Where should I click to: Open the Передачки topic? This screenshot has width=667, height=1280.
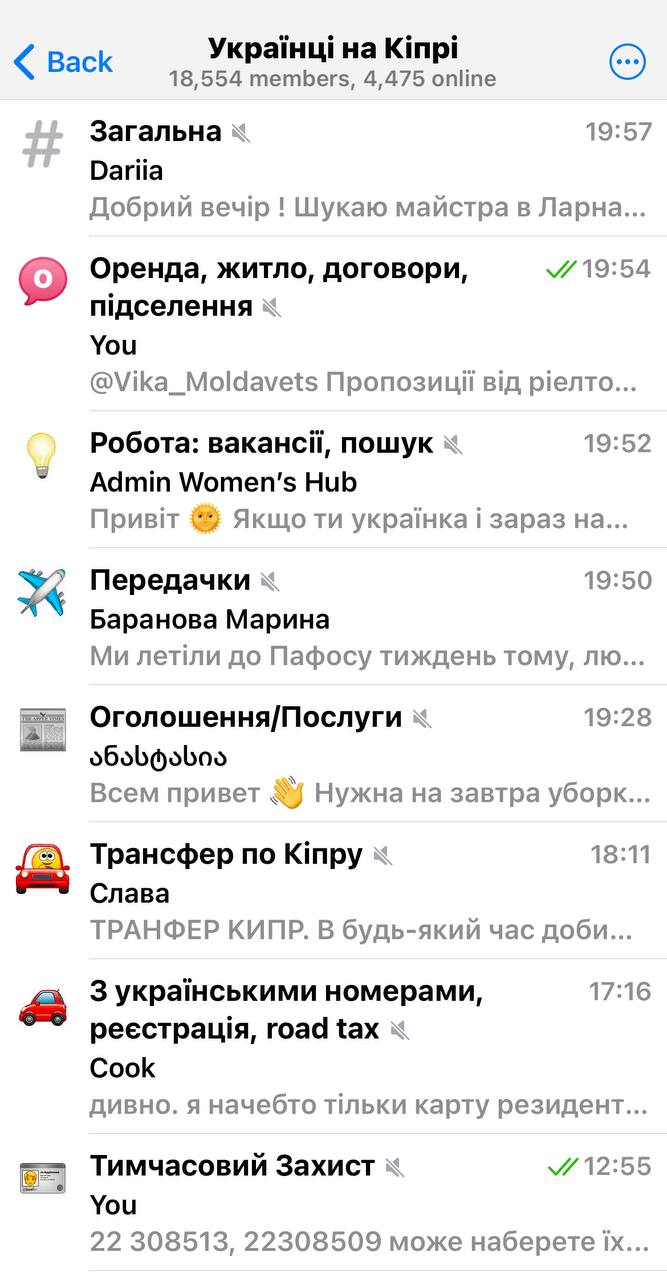click(x=333, y=617)
